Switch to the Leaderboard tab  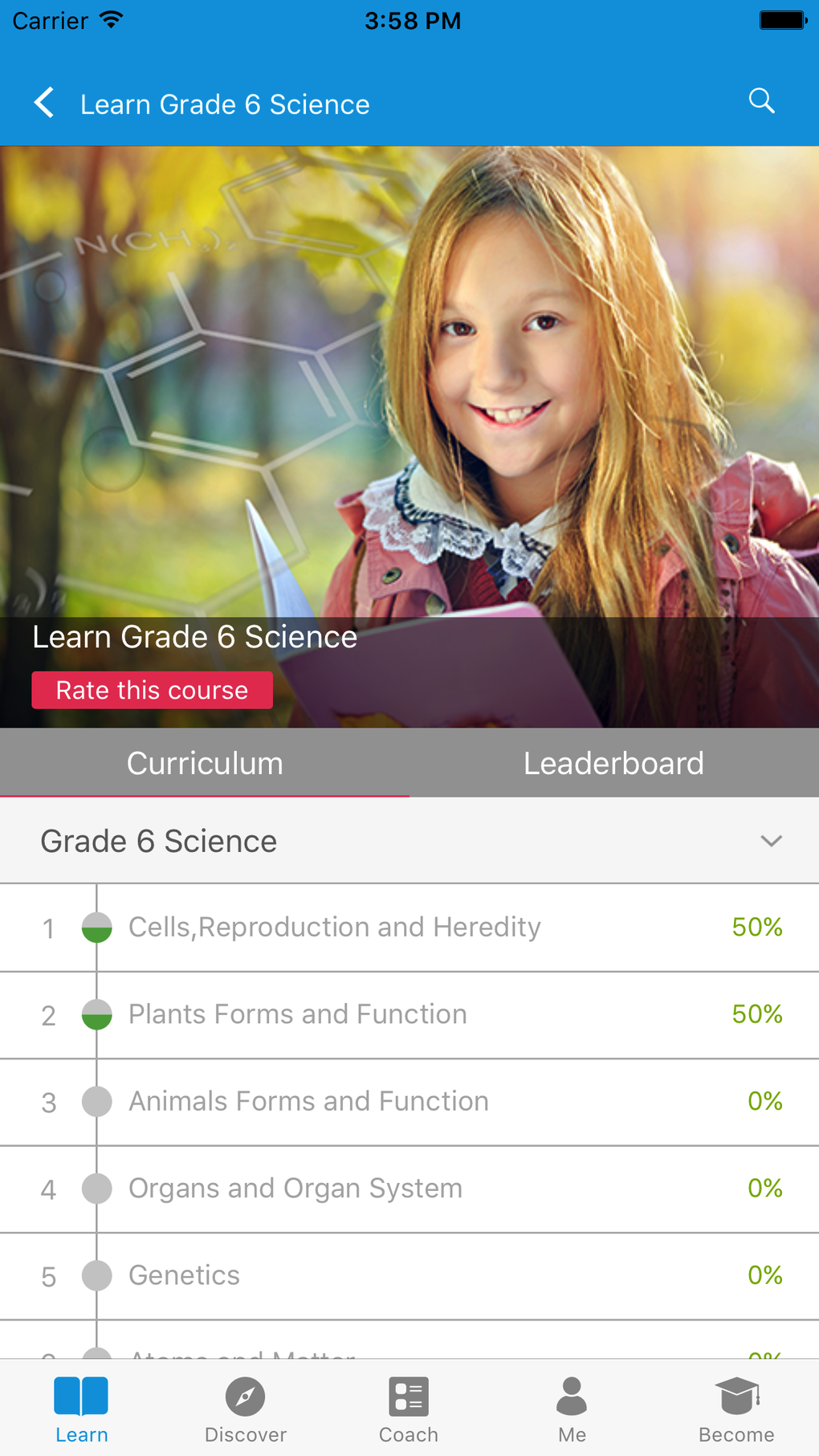(613, 763)
